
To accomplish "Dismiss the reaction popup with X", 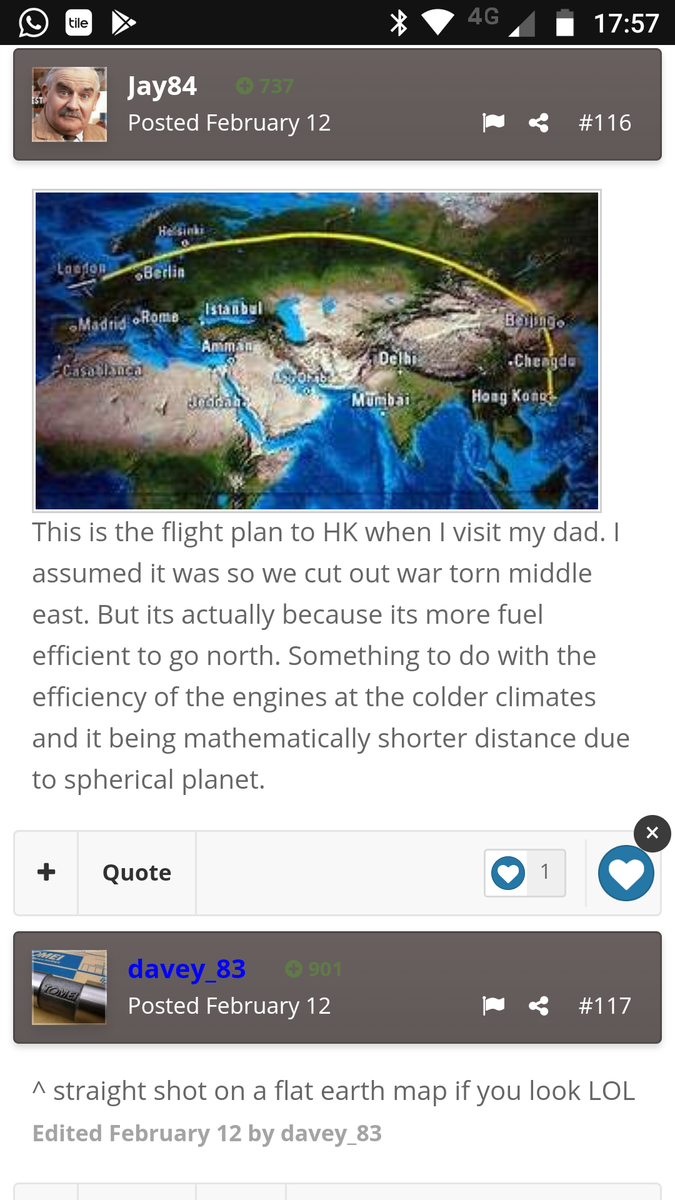I will pos(652,833).
